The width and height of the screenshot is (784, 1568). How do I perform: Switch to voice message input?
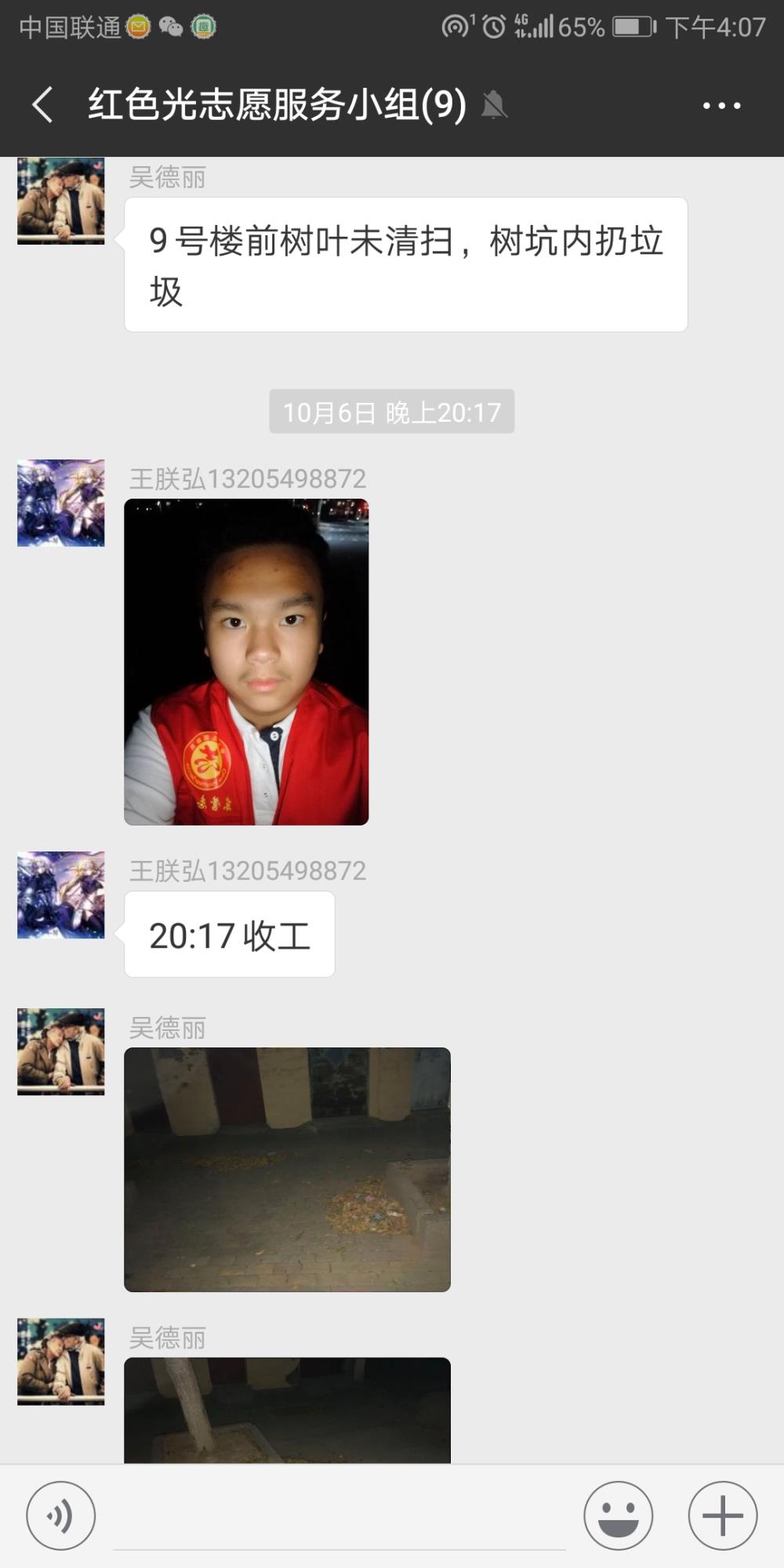[x=61, y=1515]
